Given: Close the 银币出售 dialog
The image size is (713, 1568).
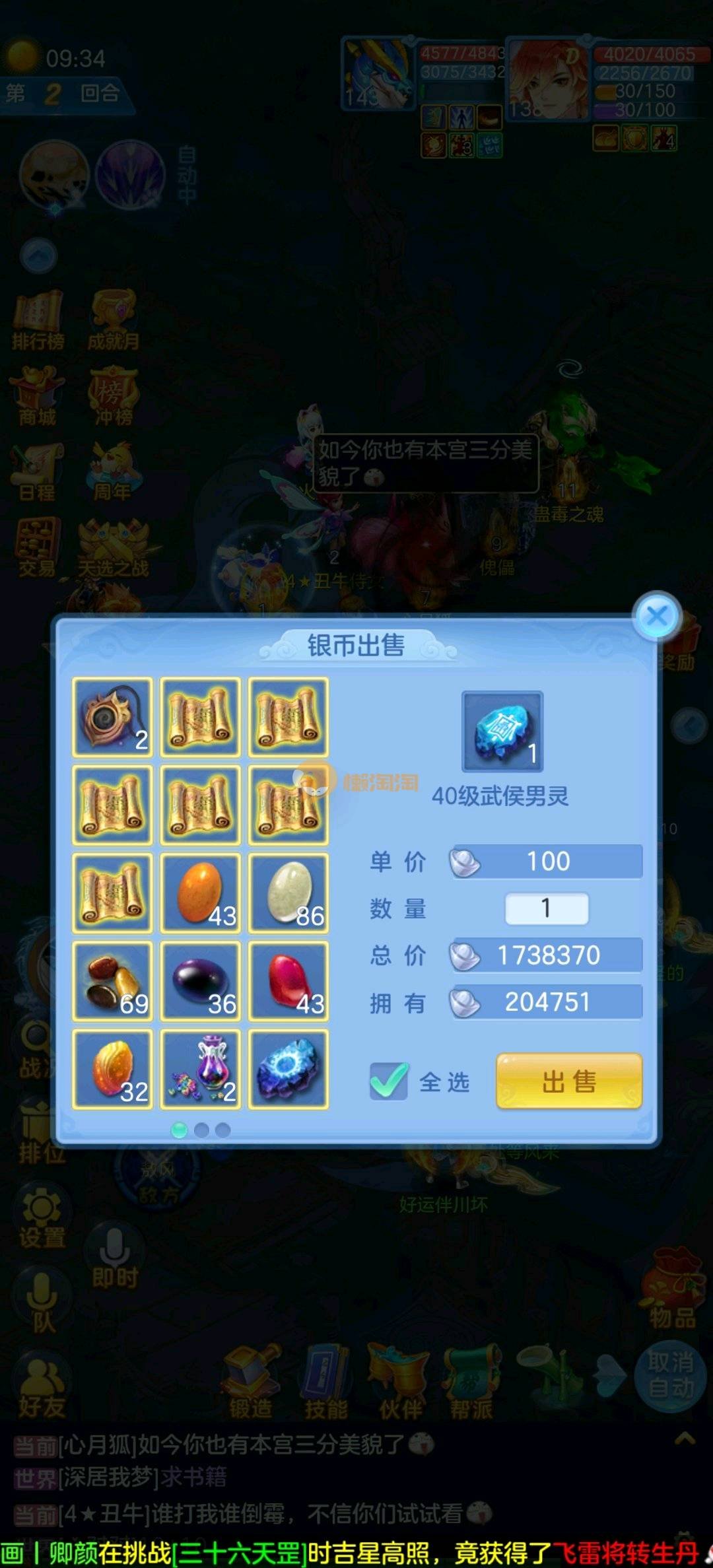Looking at the screenshot, I should click(656, 617).
